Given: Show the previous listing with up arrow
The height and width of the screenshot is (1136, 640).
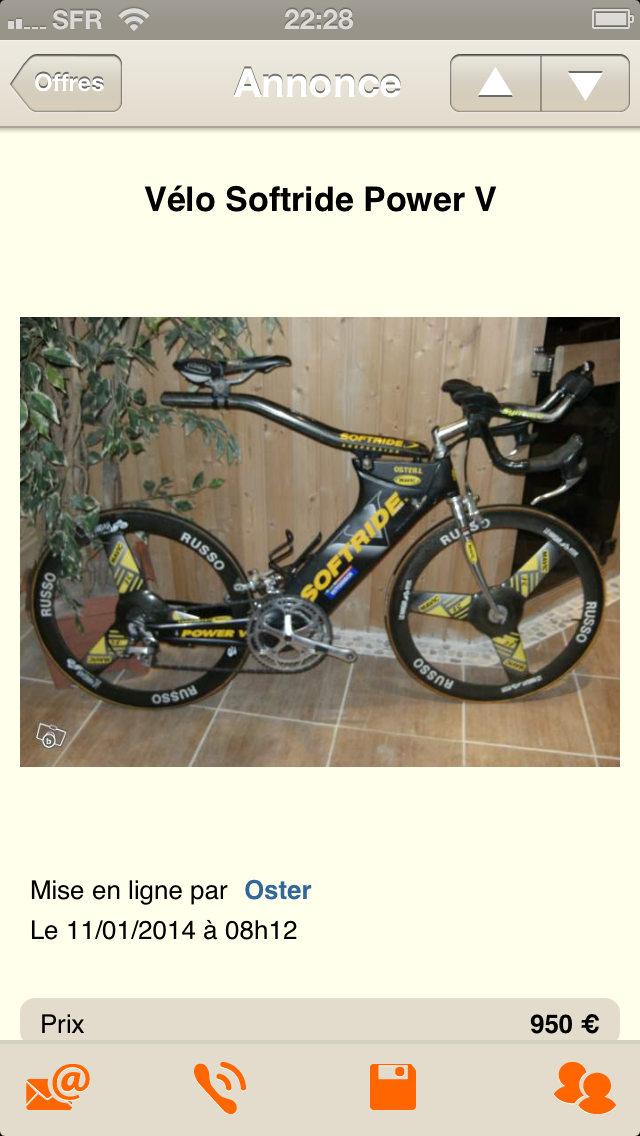Looking at the screenshot, I should point(495,84).
